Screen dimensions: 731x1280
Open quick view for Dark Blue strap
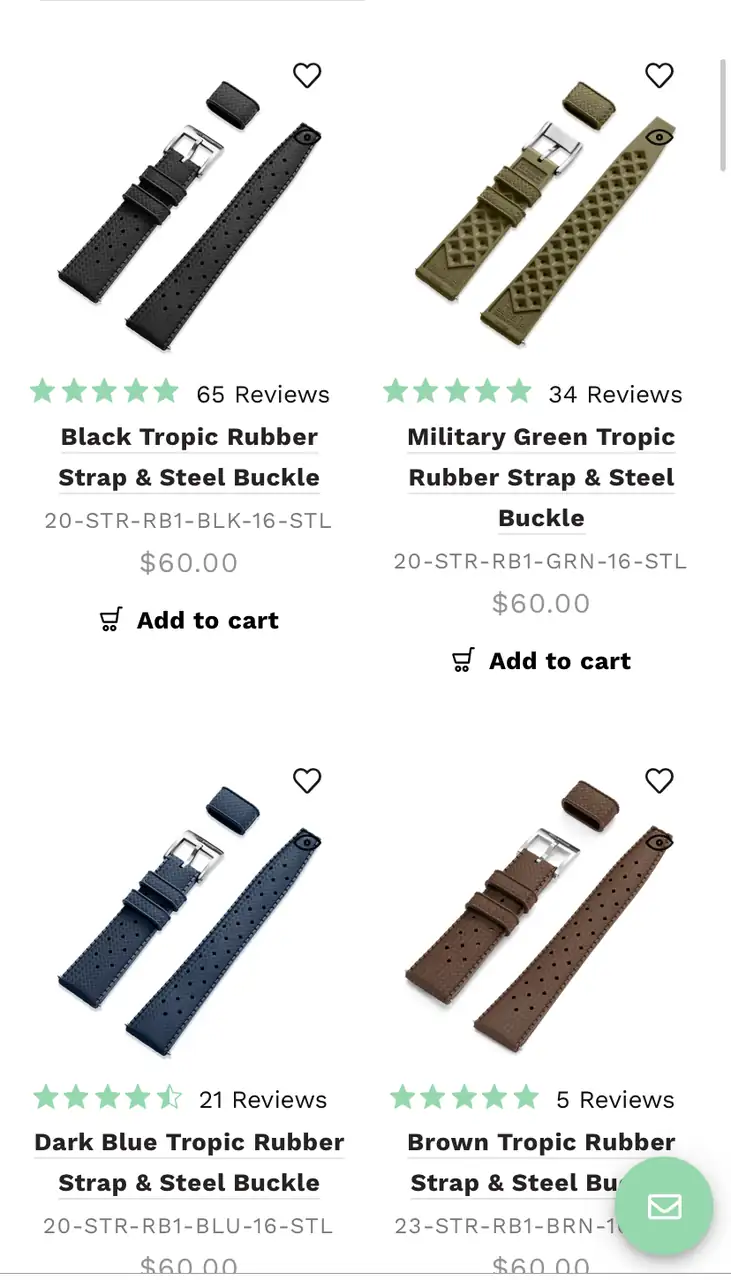(x=307, y=842)
